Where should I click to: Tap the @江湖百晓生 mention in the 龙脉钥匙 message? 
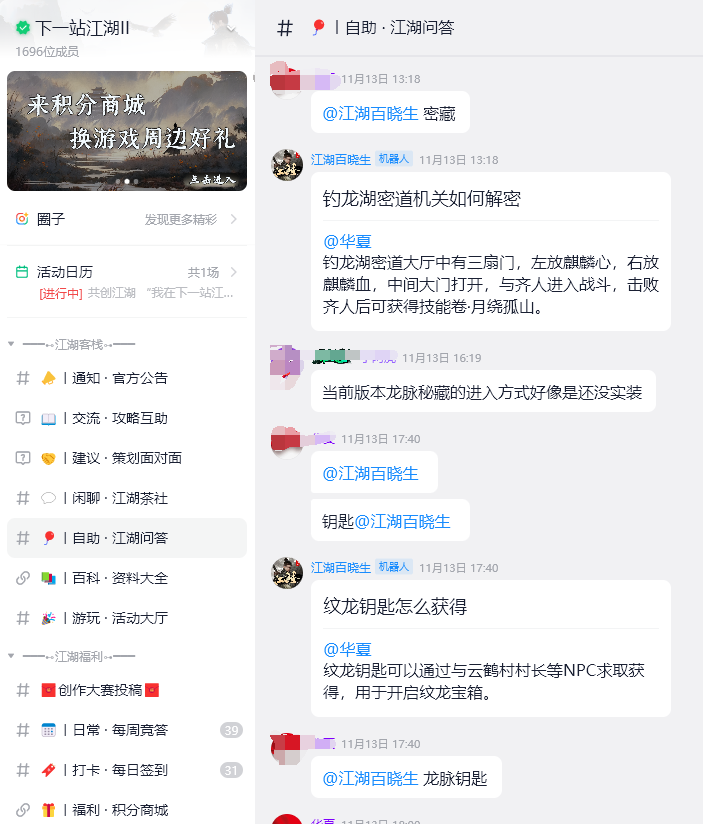click(x=370, y=778)
